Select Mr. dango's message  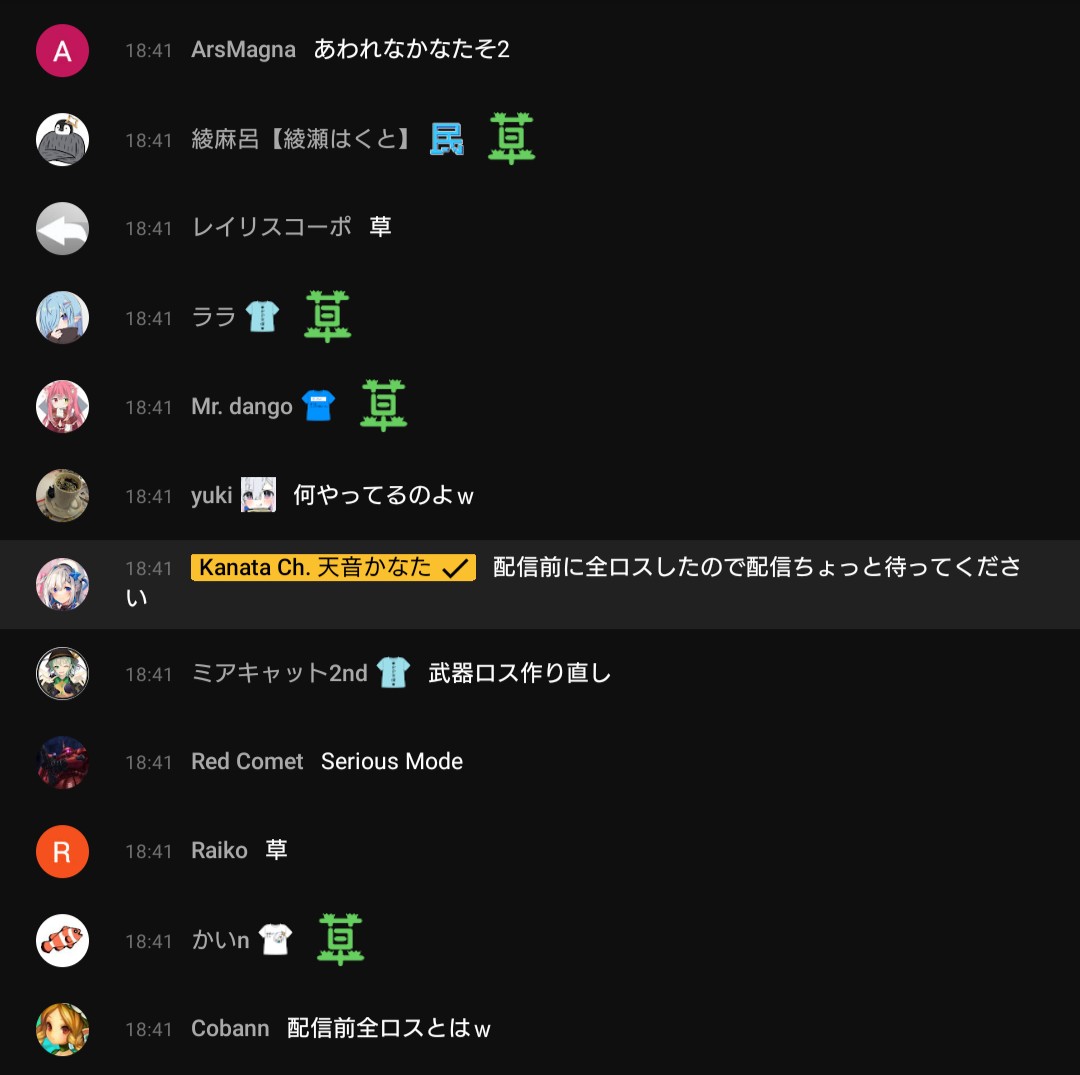click(384, 406)
